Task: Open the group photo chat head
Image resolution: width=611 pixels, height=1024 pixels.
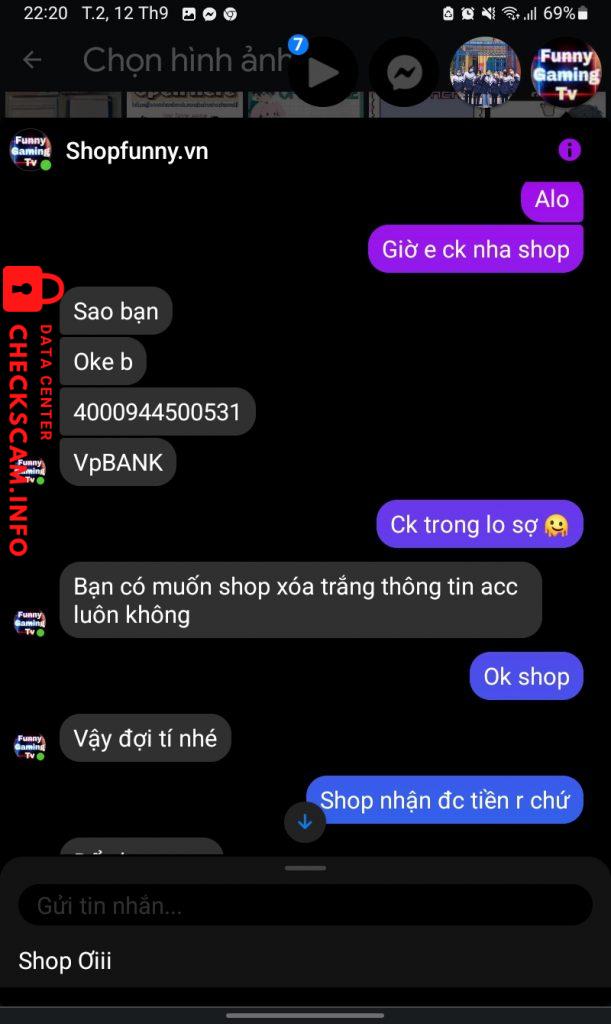Action: [x=486, y=72]
